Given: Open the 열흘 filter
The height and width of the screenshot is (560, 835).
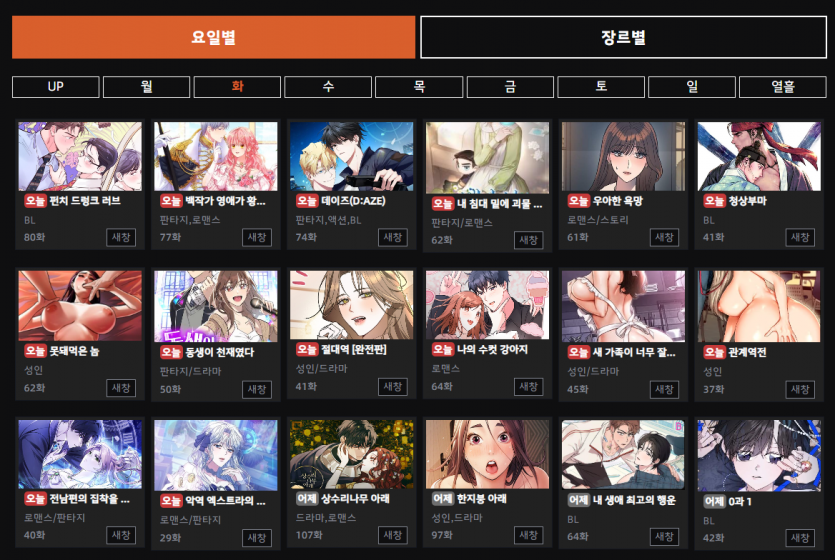Looking at the screenshot, I should point(783,87).
